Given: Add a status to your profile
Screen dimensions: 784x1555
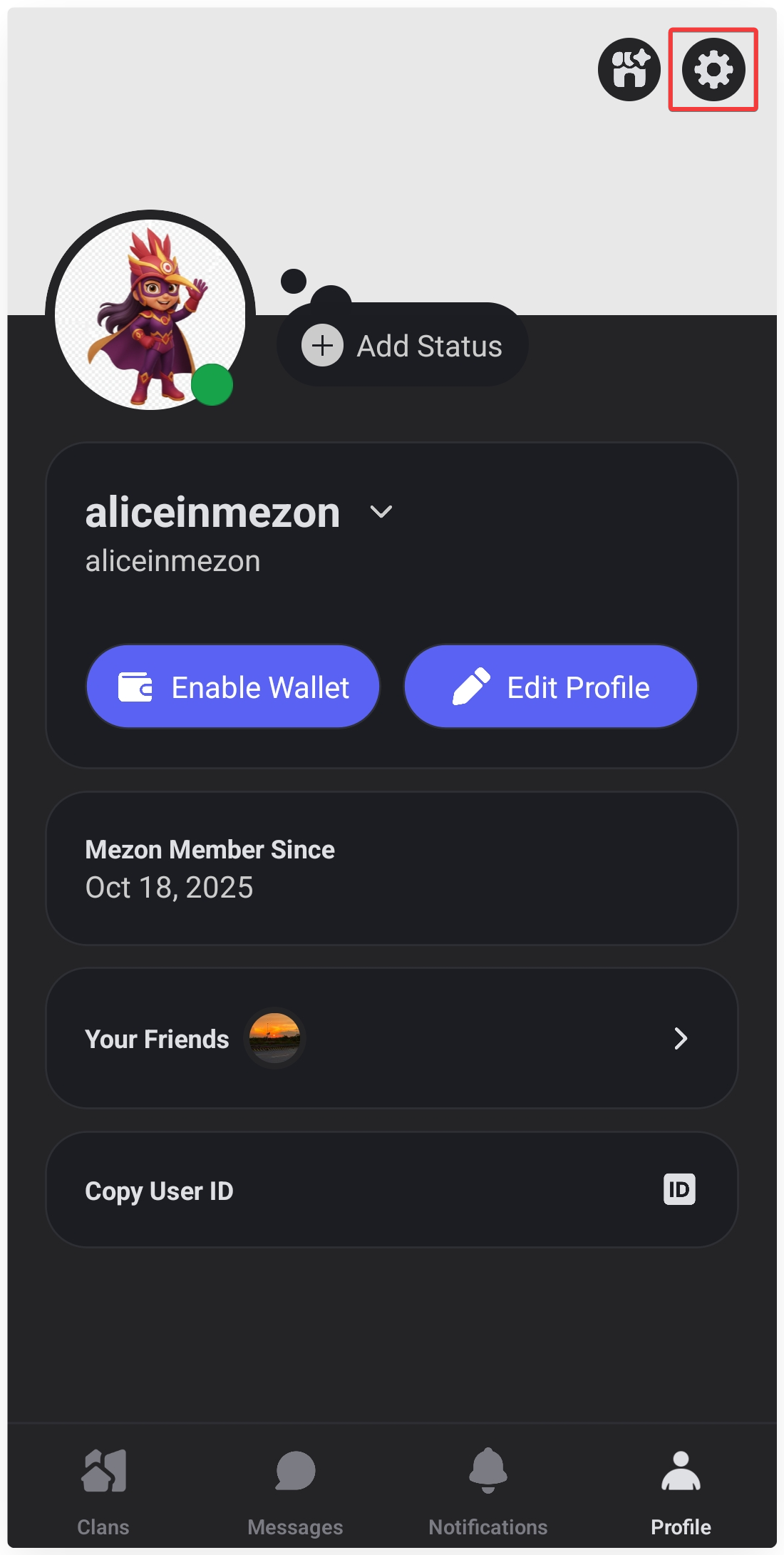Looking at the screenshot, I should (x=403, y=346).
